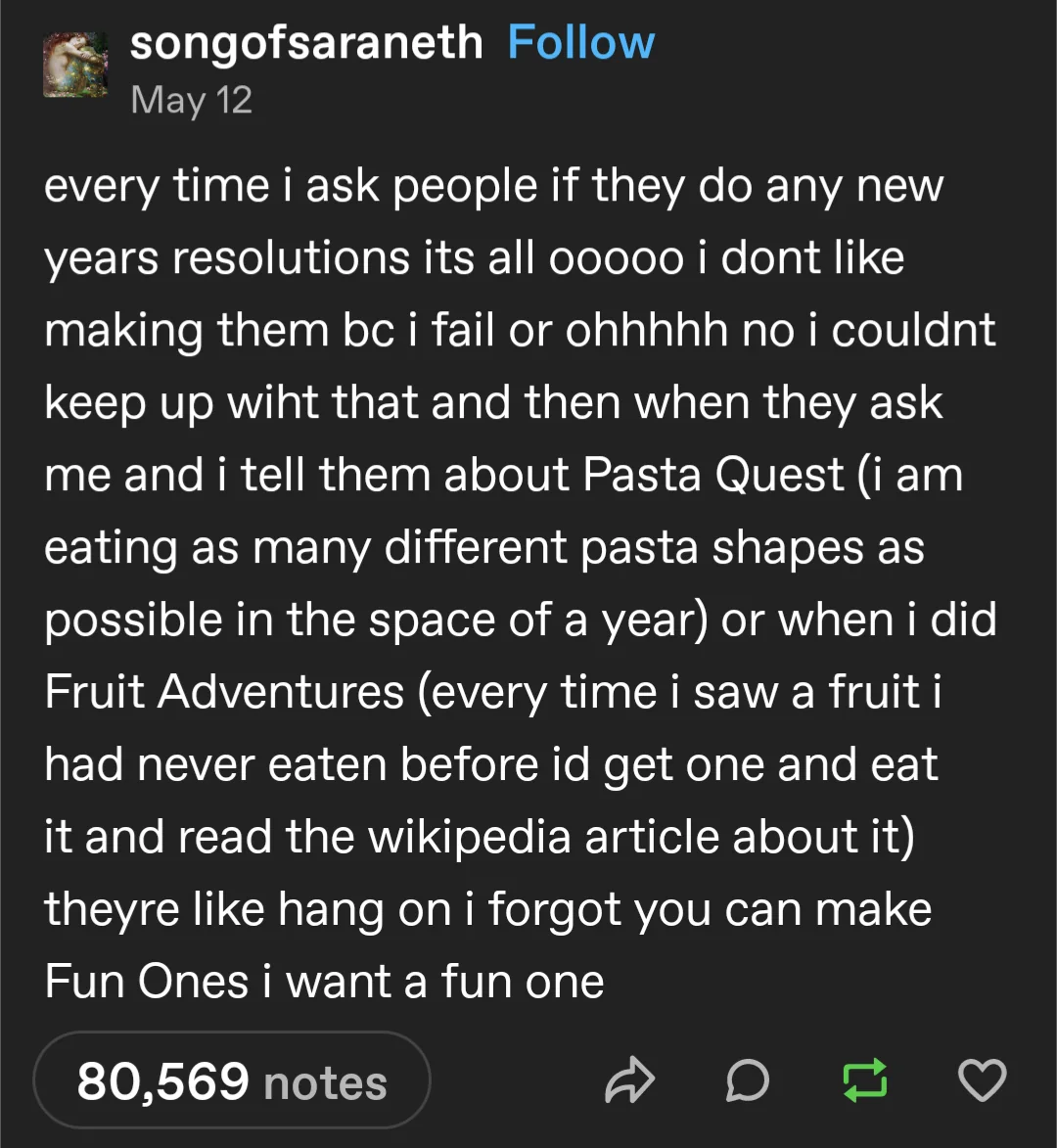The width and height of the screenshot is (1057, 1148).
Task: Like the post with the heart
Action: pos(983,1080)
